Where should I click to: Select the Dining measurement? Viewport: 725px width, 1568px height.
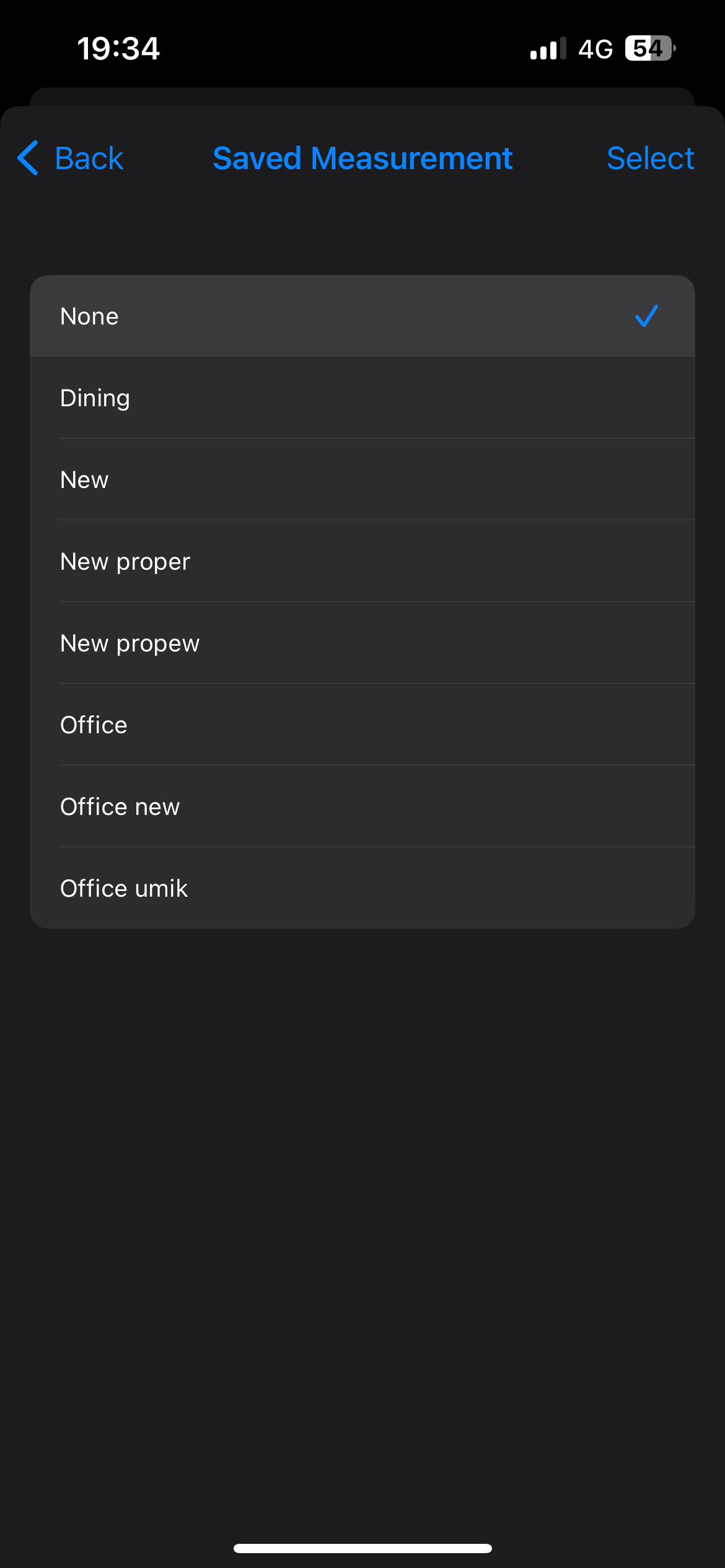point(362,398)
